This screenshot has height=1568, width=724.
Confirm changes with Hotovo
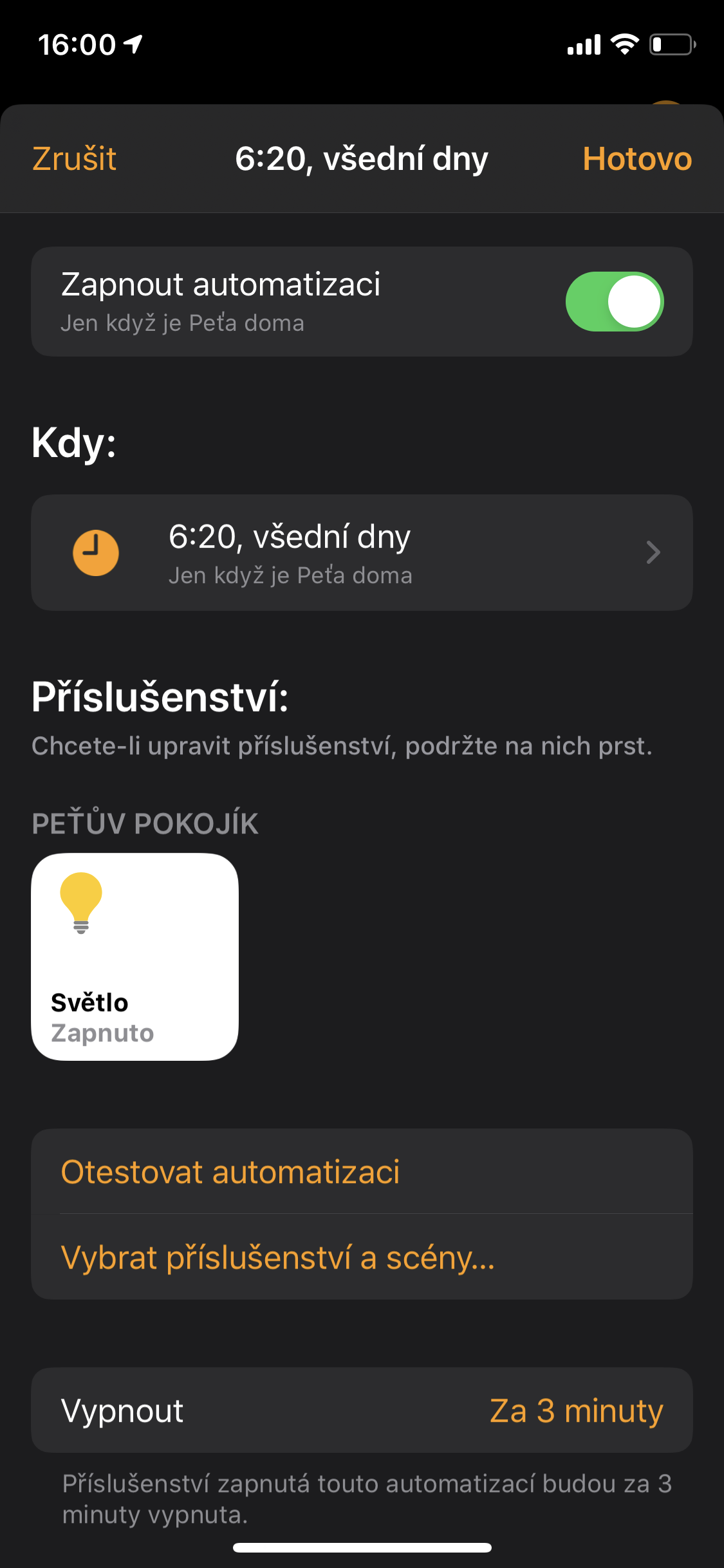pyautogui.click(x=636, y=159)
